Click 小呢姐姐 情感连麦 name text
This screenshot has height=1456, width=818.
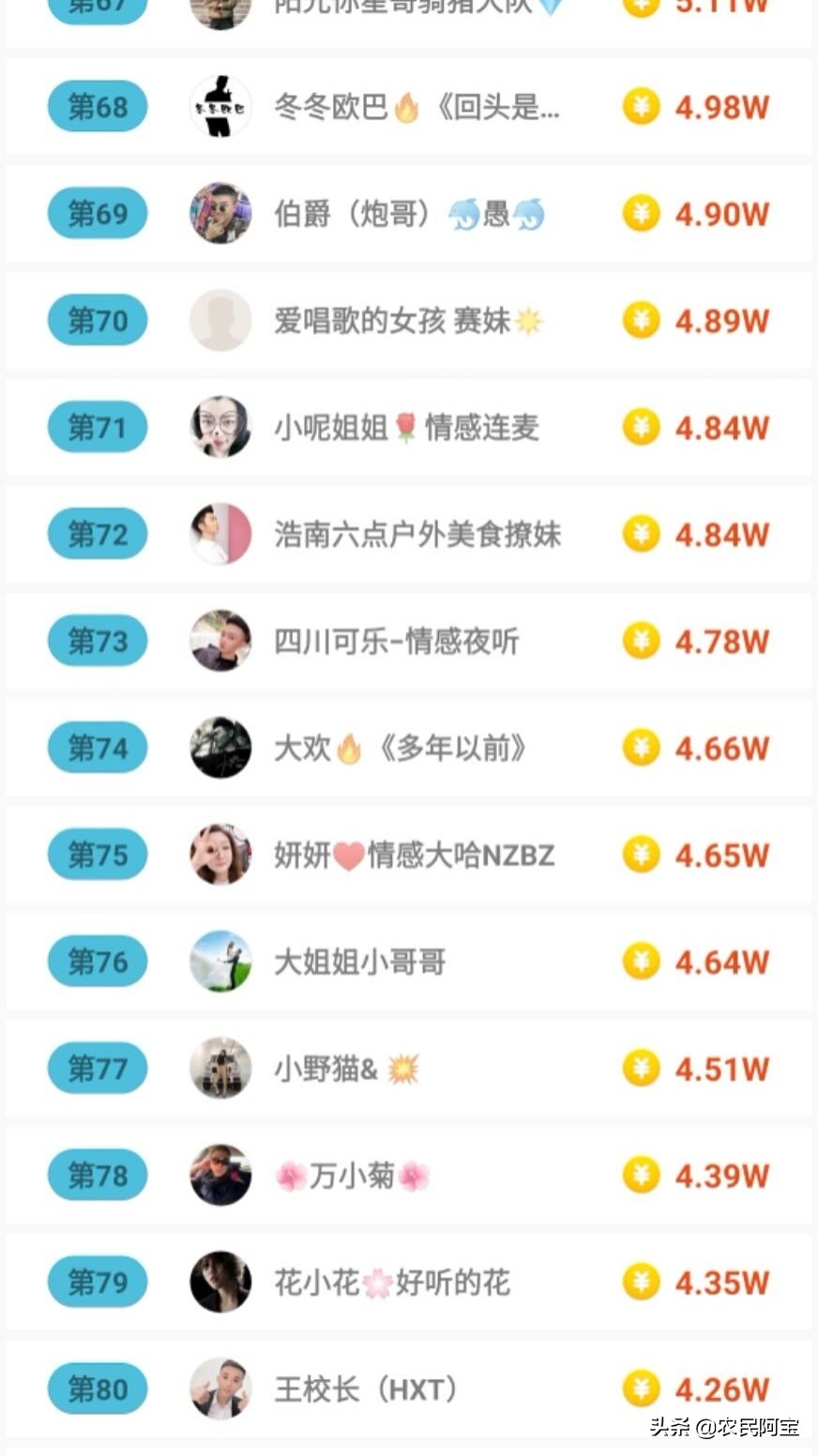[x=408, y=427]
